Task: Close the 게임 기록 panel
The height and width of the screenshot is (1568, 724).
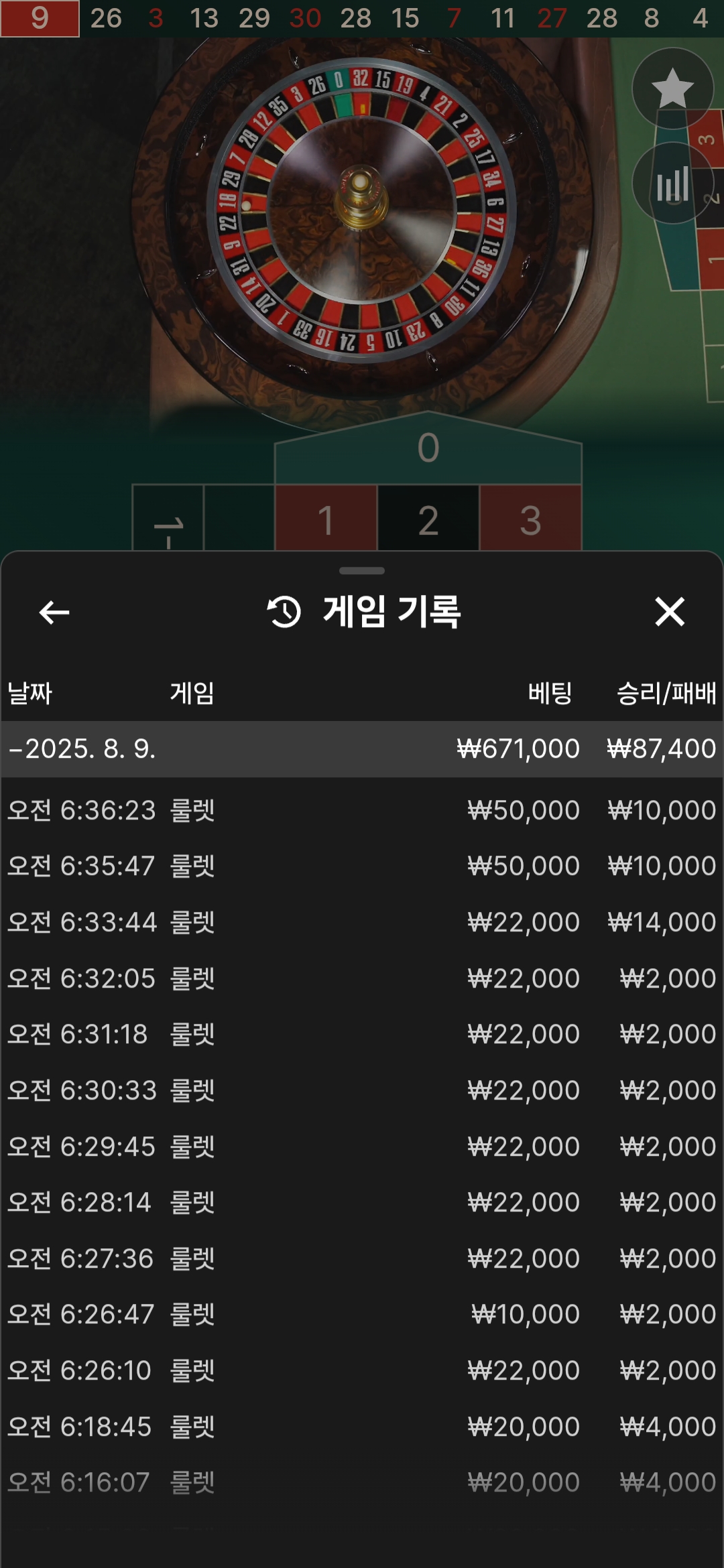Action: click(670, 612)
